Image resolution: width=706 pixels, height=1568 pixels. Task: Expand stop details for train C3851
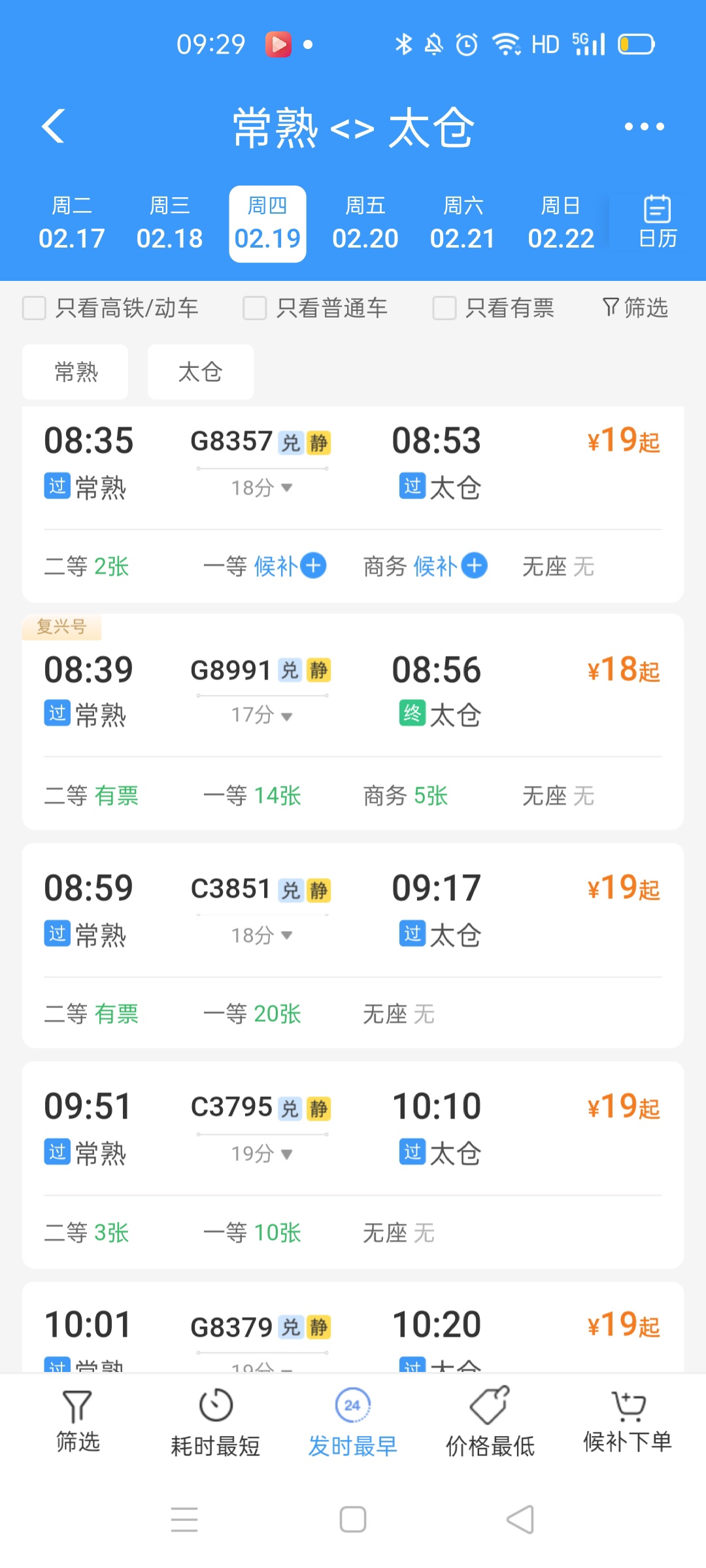coord(261,936)
